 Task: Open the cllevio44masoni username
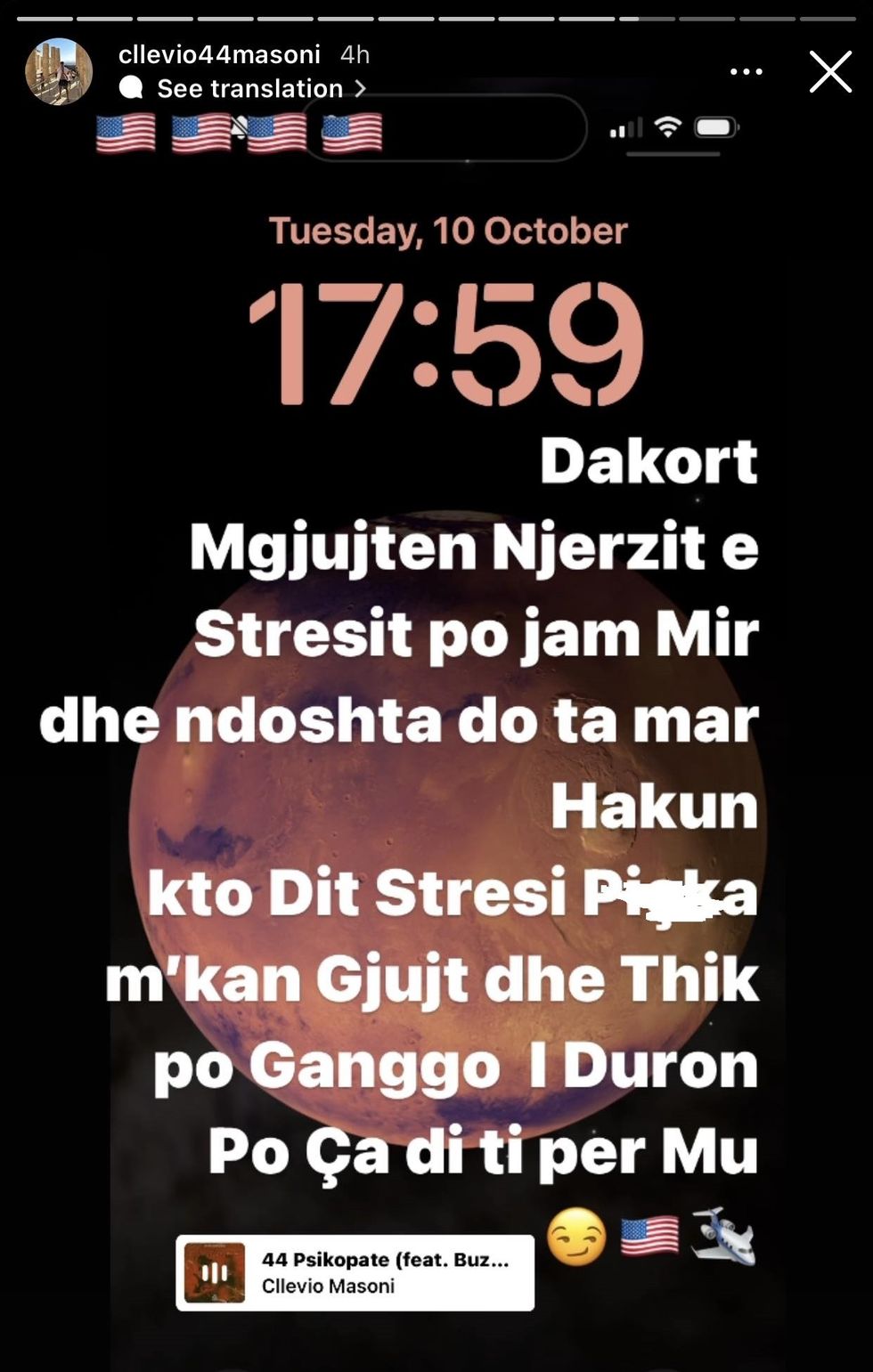[219, 54]
